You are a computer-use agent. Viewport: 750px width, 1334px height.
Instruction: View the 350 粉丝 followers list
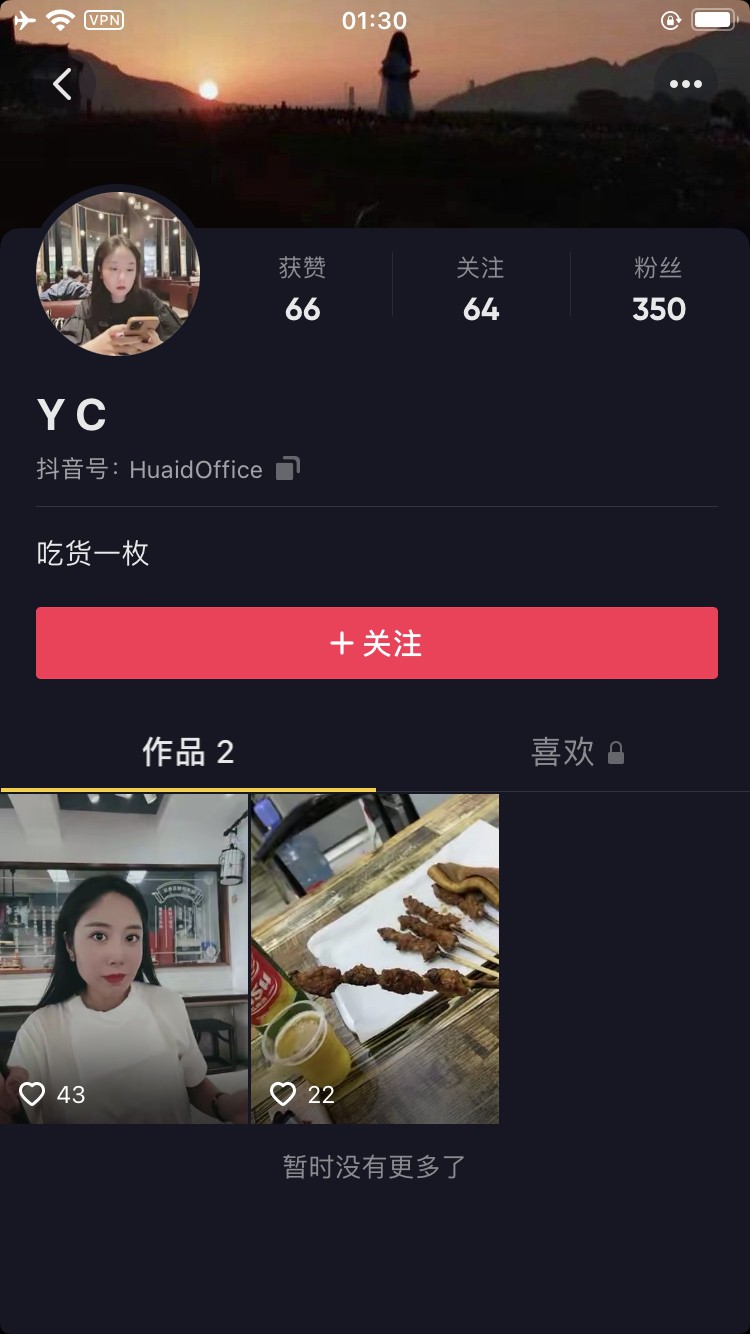(658, 289)
